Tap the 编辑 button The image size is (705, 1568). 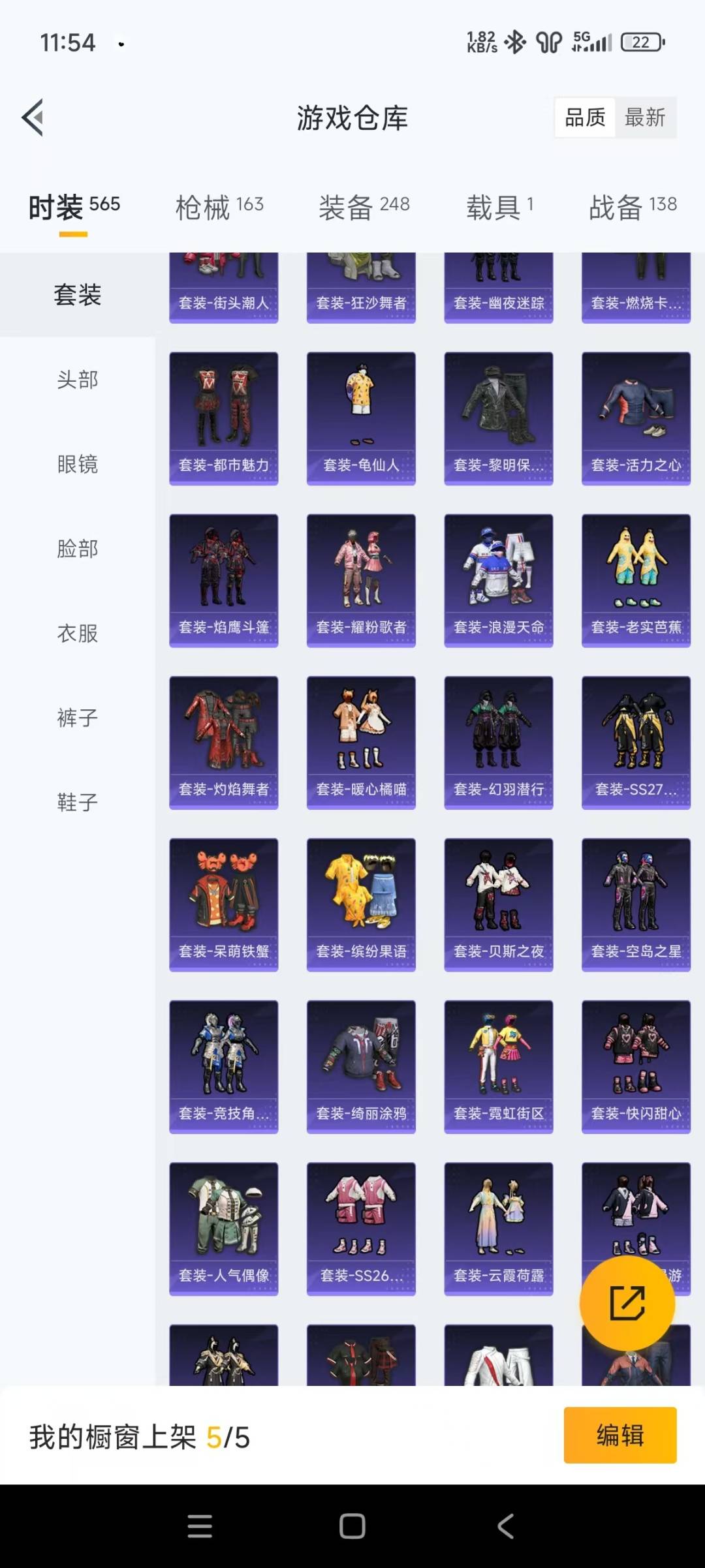coord(620,1435)
